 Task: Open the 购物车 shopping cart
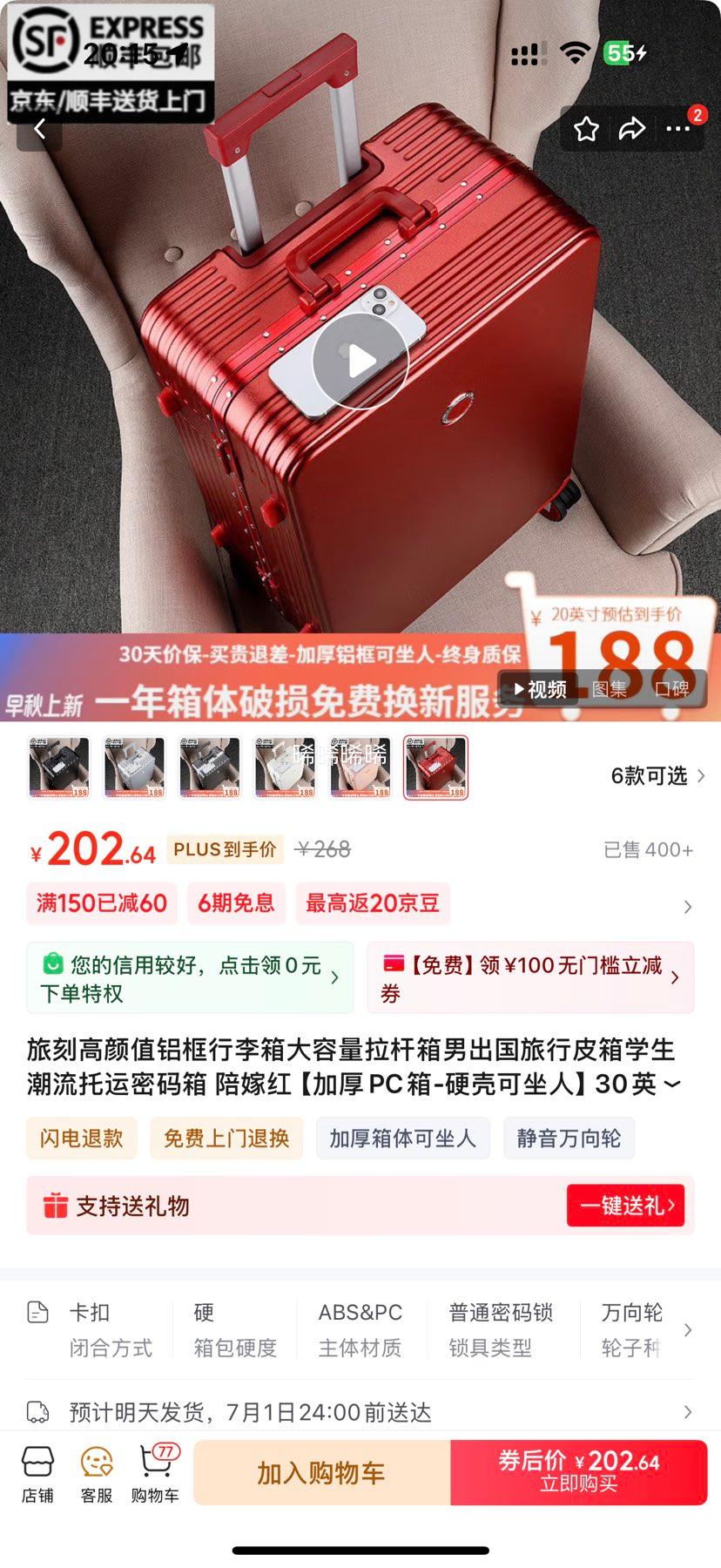(x=155, y=1474)
